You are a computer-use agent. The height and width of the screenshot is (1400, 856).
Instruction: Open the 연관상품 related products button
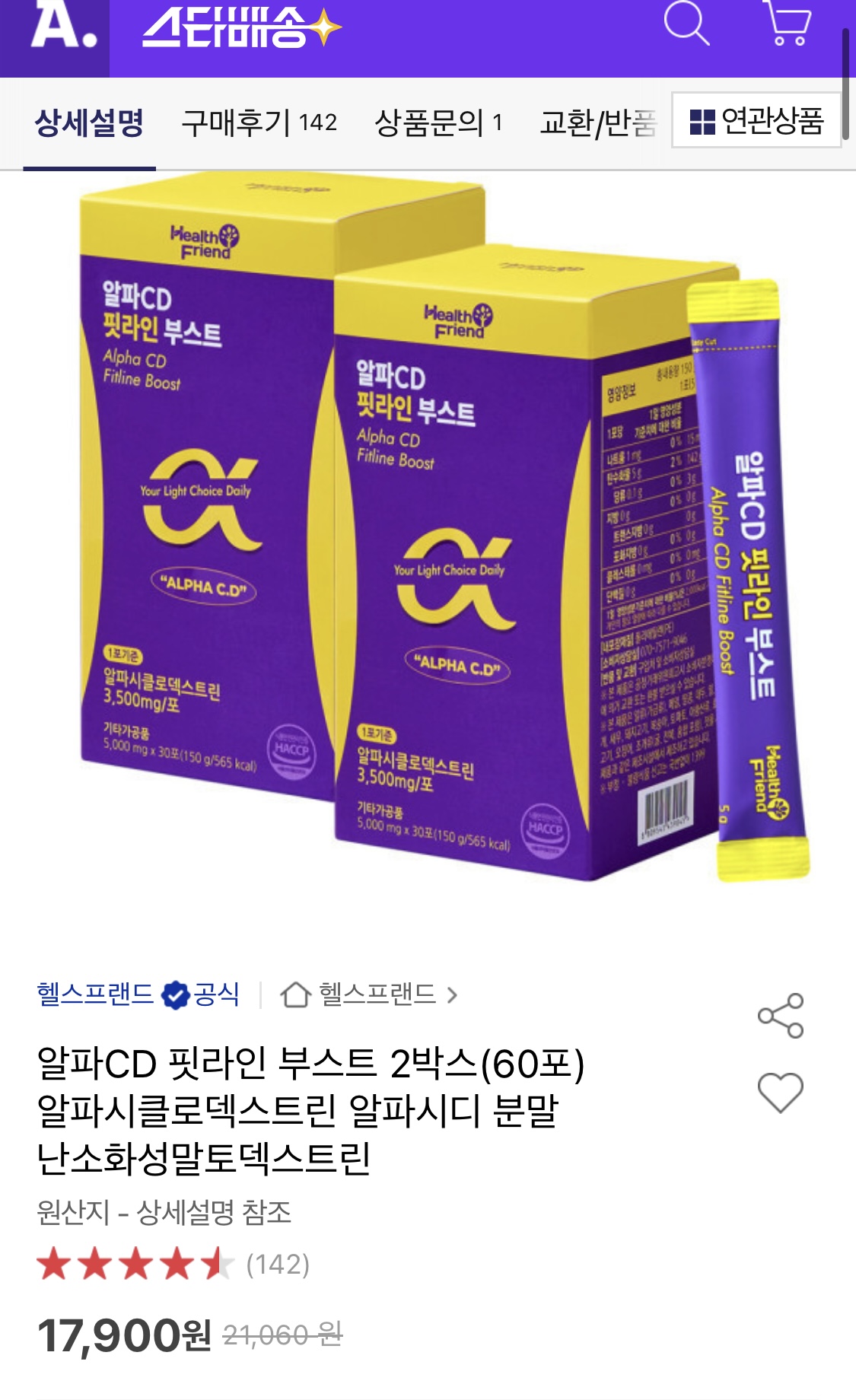point(756,120)
